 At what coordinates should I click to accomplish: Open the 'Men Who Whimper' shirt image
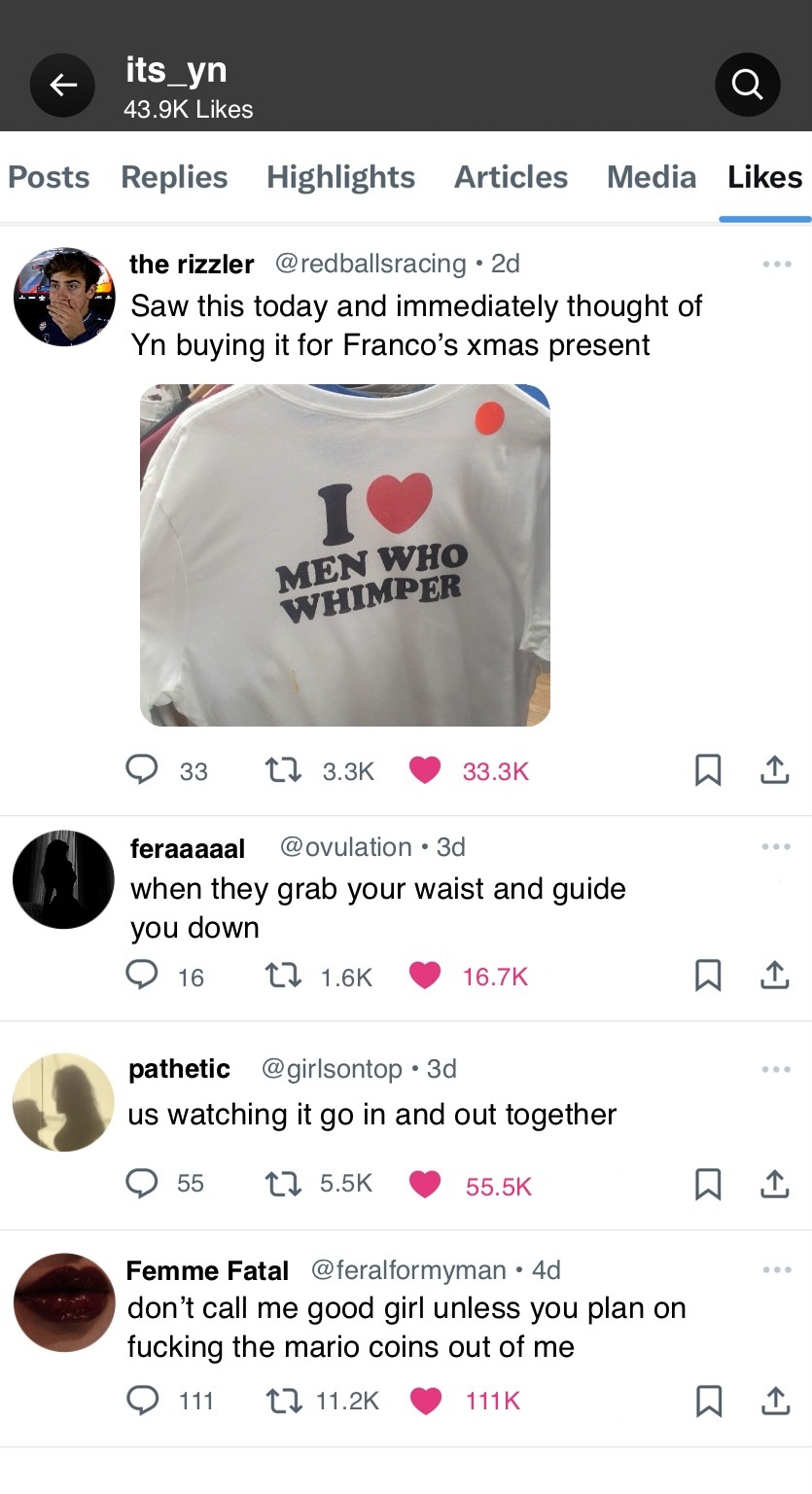point(345,554)
